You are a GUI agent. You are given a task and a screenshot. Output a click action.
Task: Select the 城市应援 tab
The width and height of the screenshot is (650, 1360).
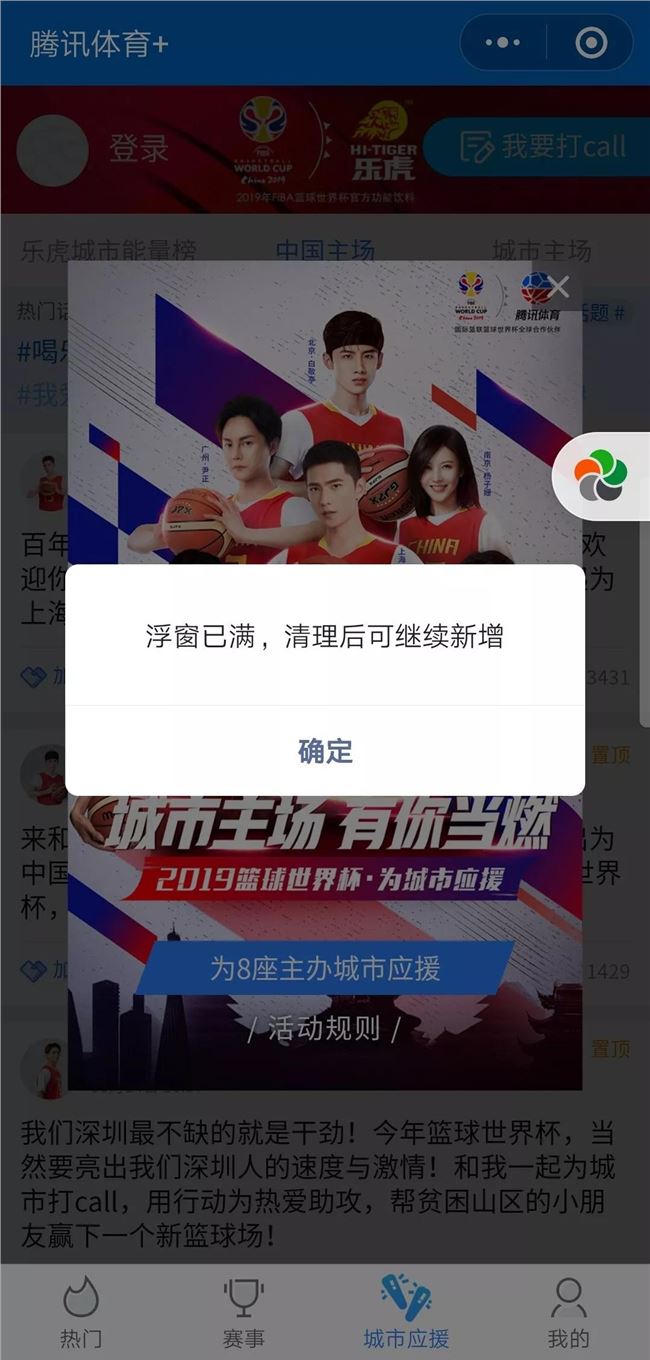pos(406,1311)
